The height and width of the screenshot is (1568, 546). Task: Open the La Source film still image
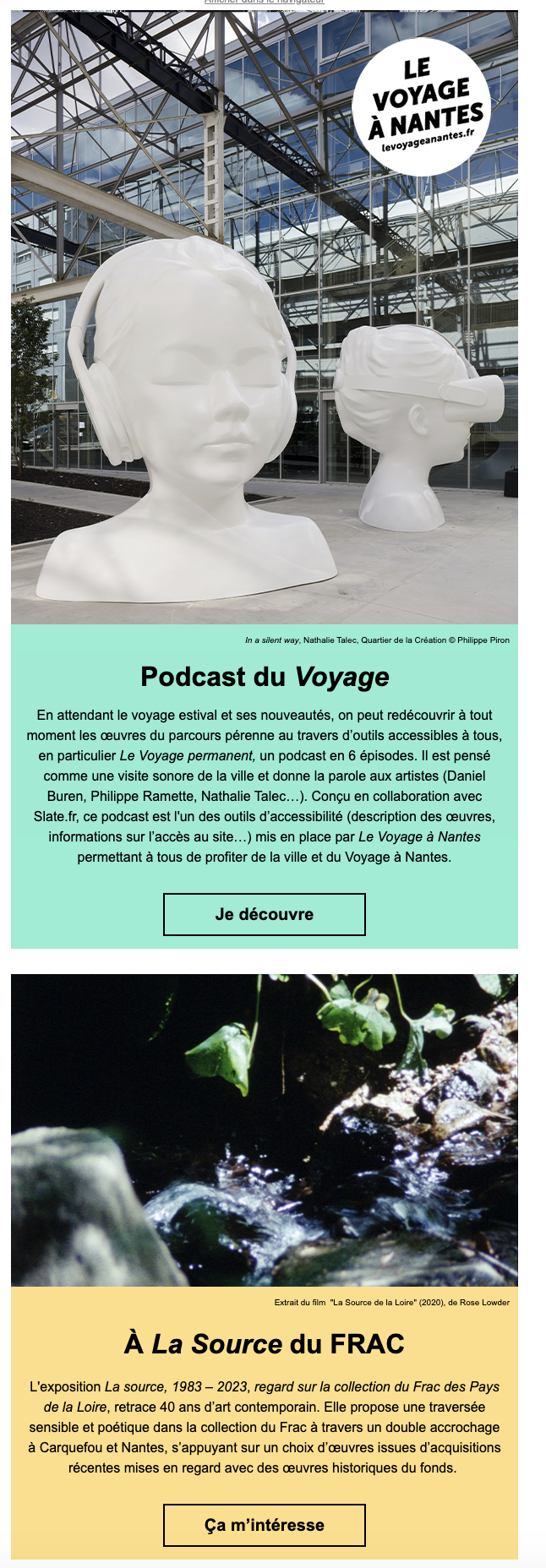click(264, 1130)
